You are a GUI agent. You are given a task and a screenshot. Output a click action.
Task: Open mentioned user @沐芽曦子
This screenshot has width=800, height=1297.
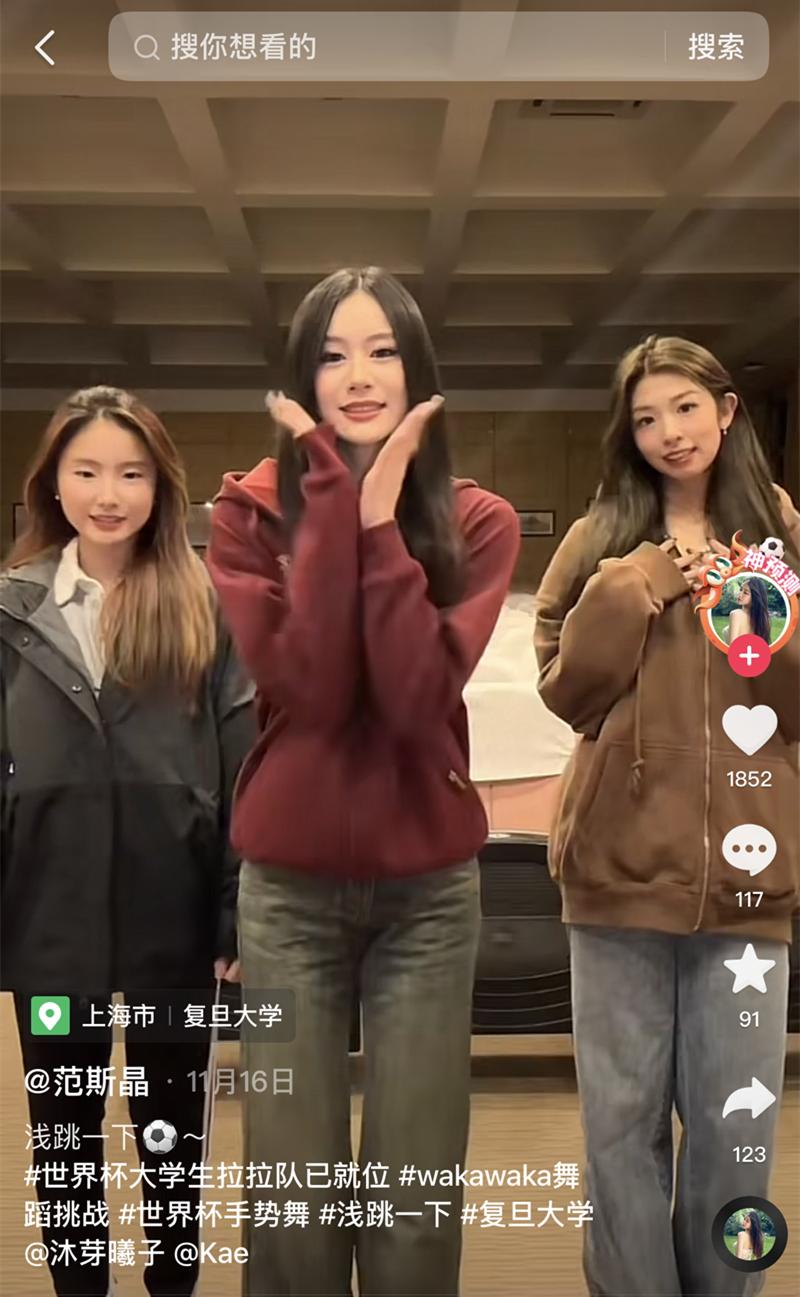click(94, 1253)
